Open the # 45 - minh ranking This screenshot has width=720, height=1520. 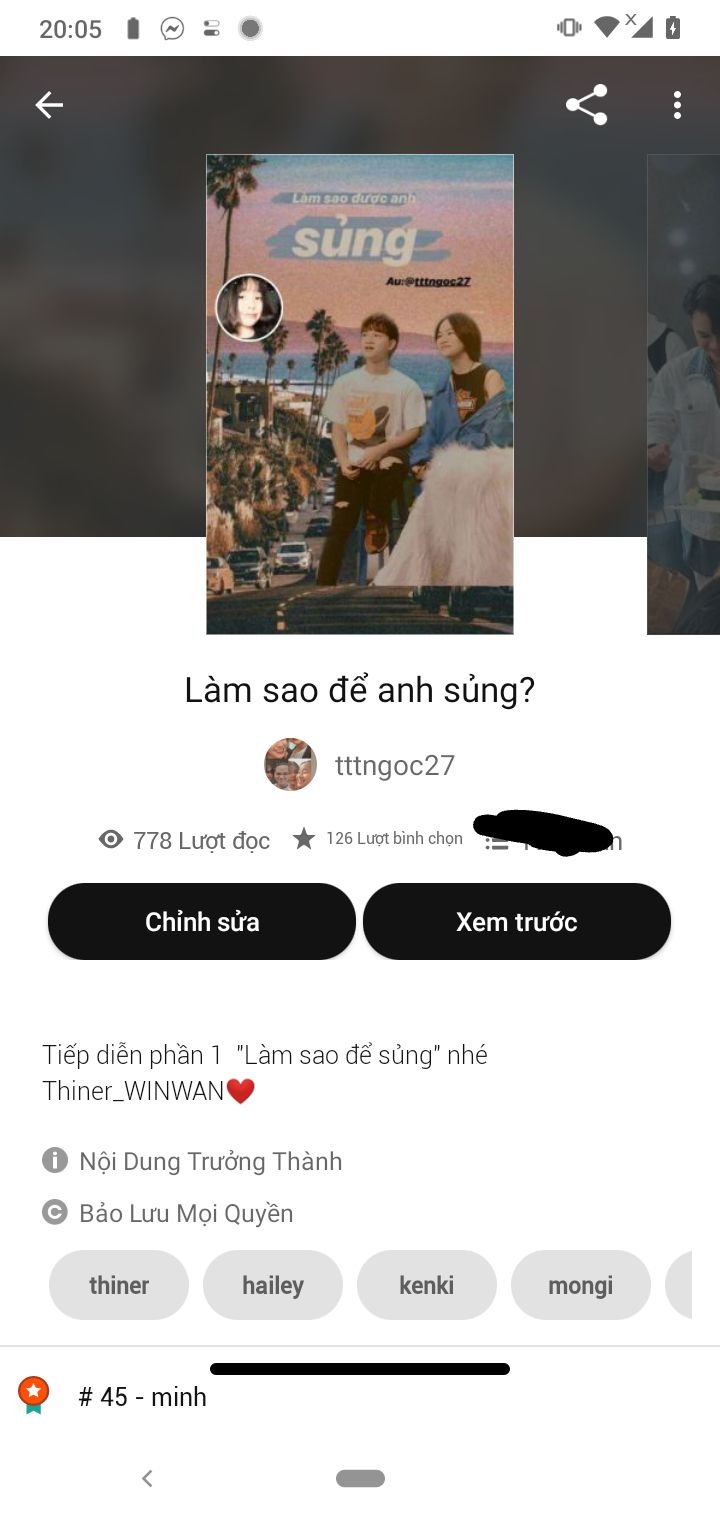tap(142, 1396)
